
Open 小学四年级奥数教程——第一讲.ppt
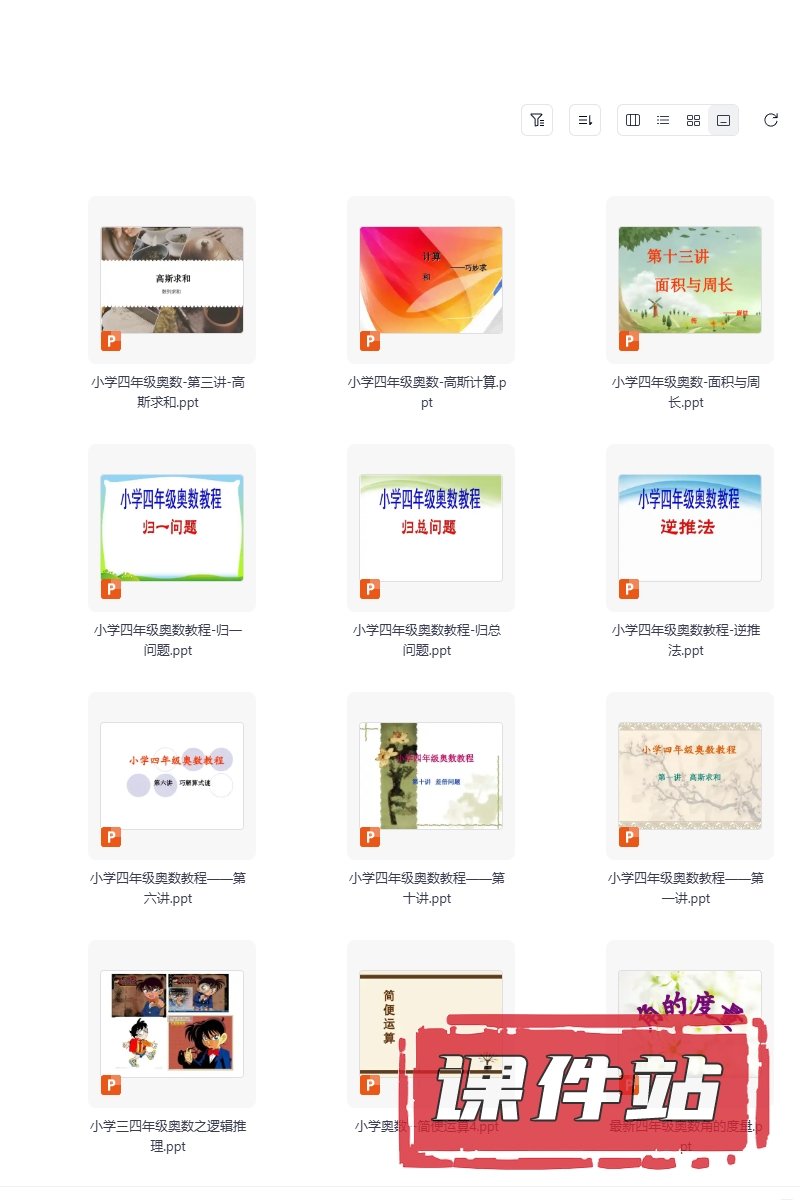point(690,776)
